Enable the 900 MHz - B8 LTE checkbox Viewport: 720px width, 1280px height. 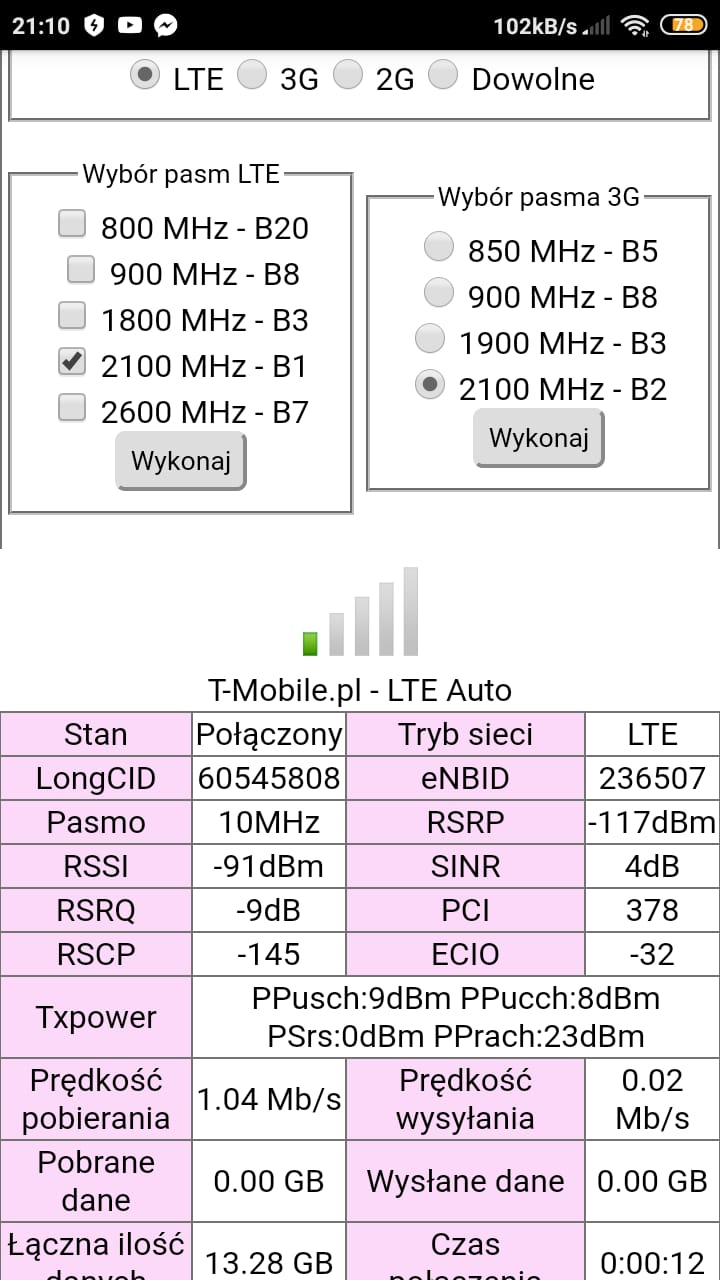point(81,269)
